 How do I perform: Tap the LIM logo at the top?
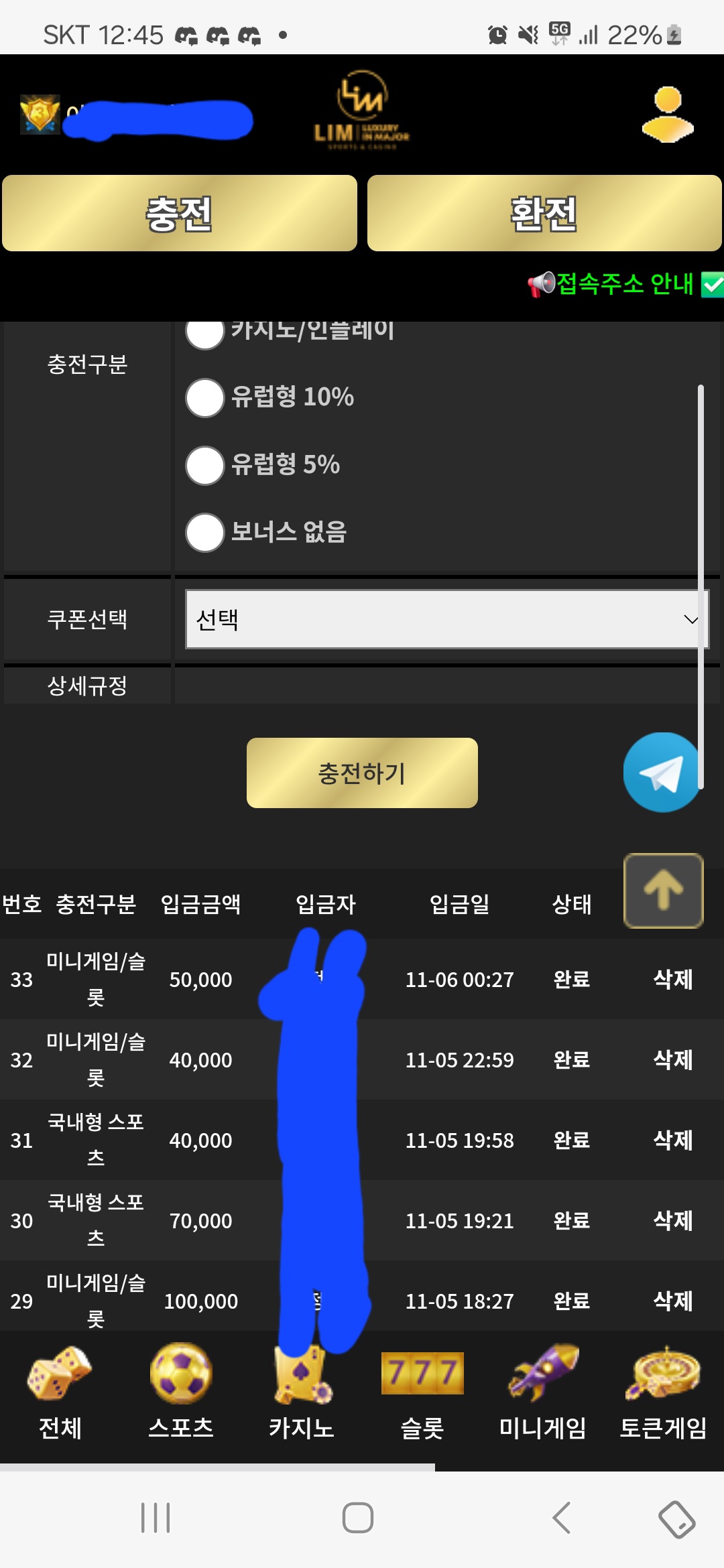pos(362,111)
